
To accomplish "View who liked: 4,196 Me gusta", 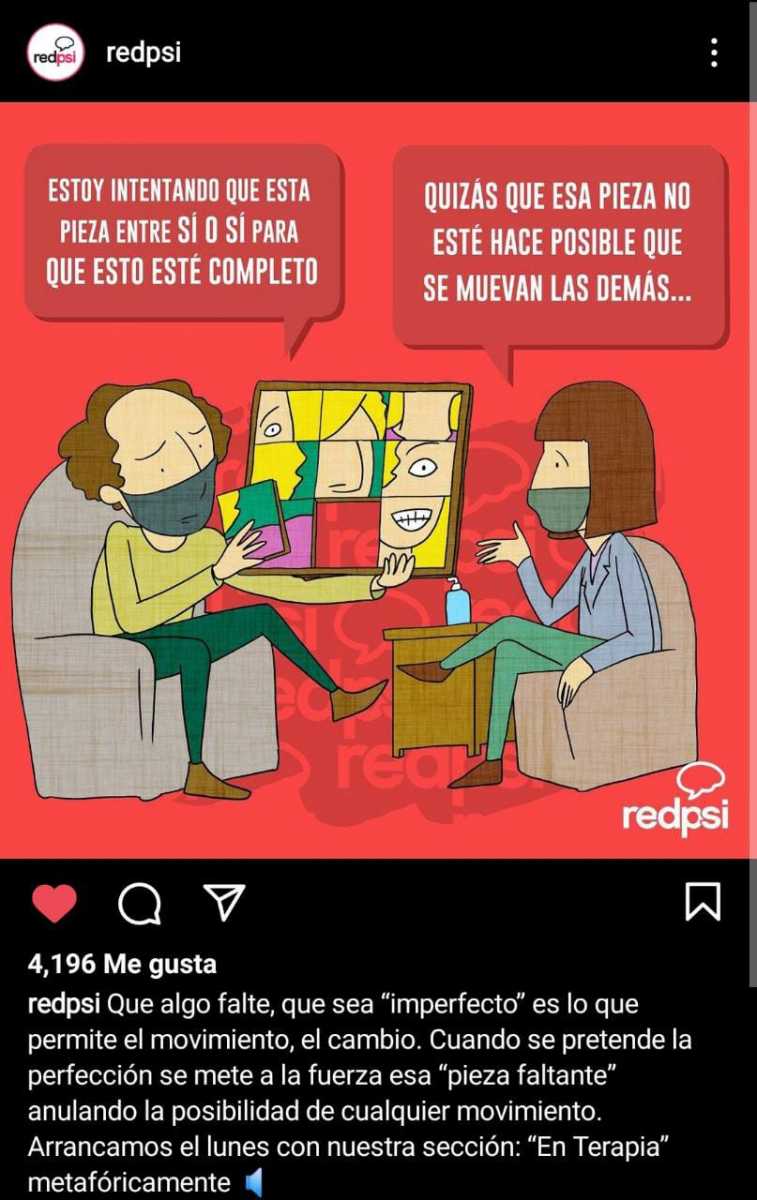I will point(122,965).
